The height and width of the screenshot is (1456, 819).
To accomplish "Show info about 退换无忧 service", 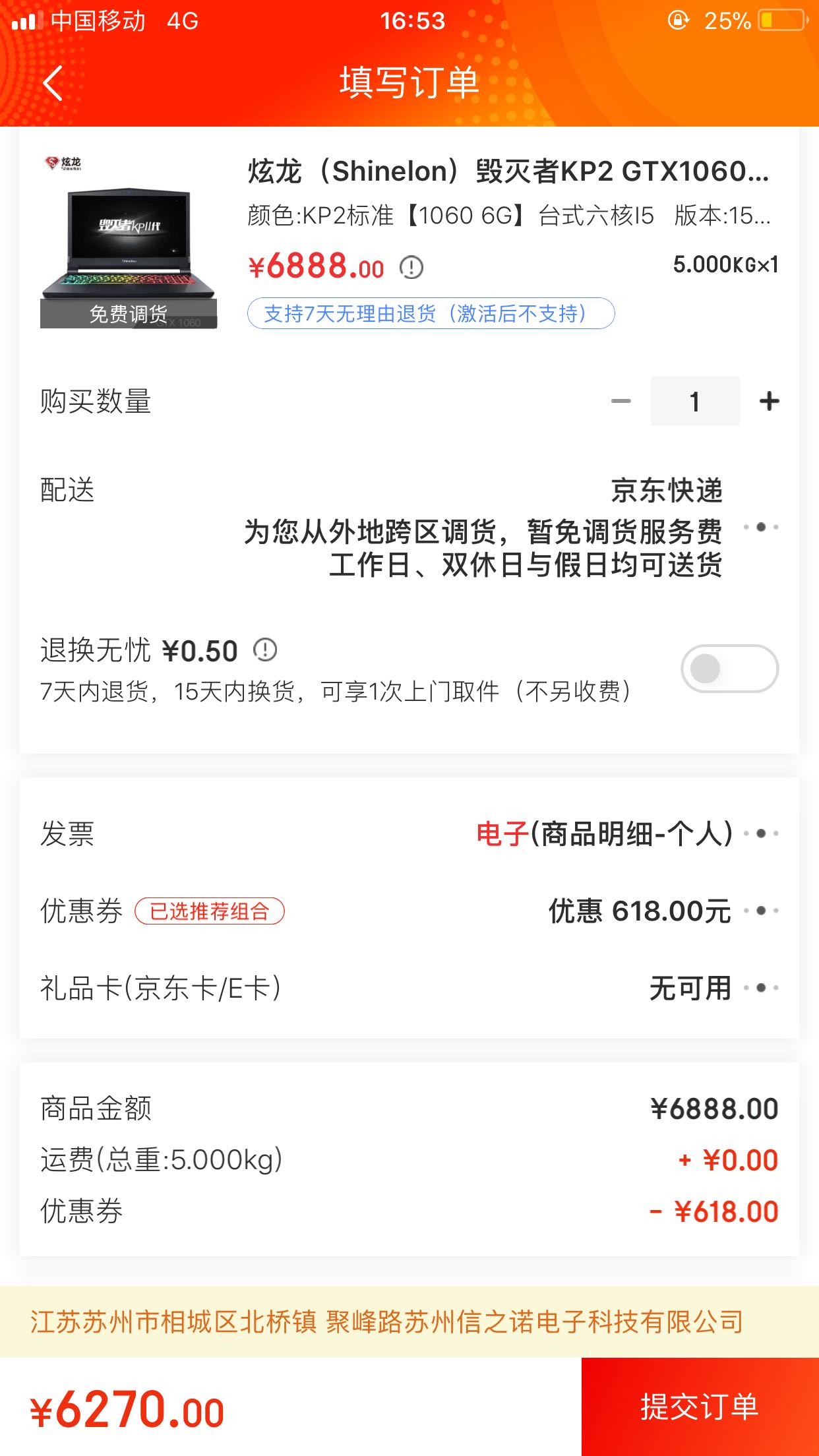I will [265, 650].
